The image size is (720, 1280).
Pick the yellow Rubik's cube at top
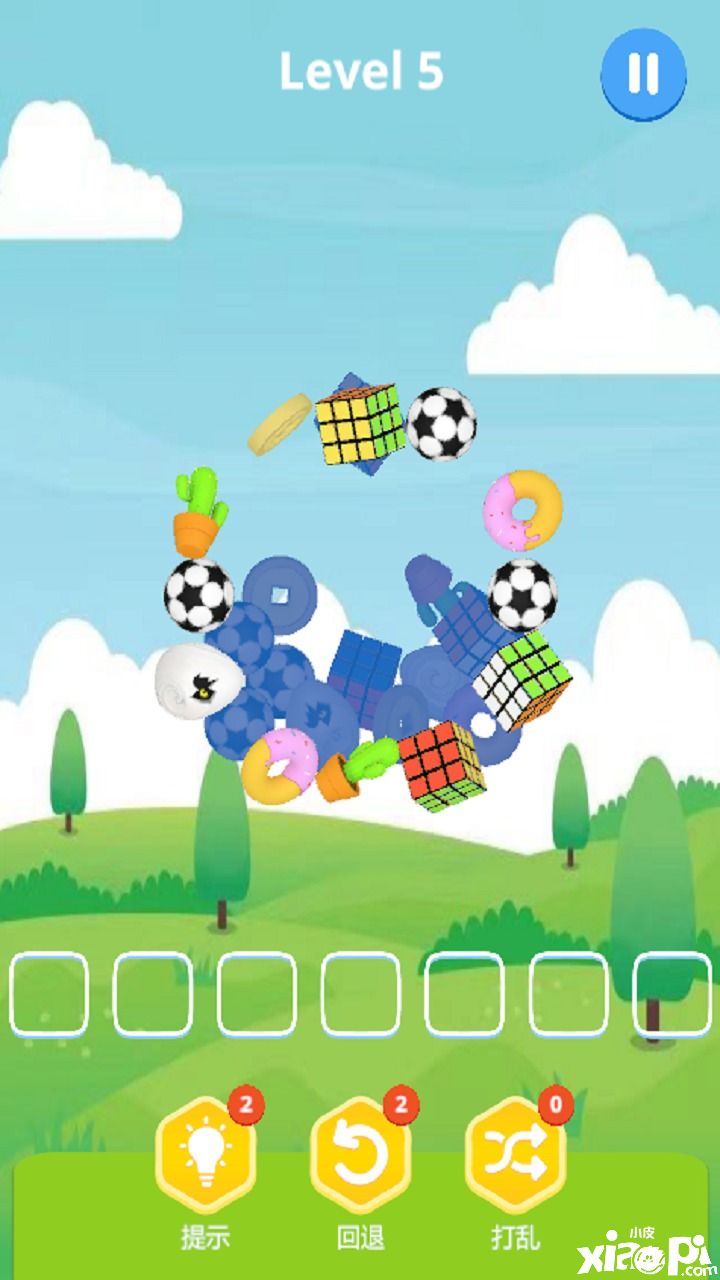pos(360,424)
